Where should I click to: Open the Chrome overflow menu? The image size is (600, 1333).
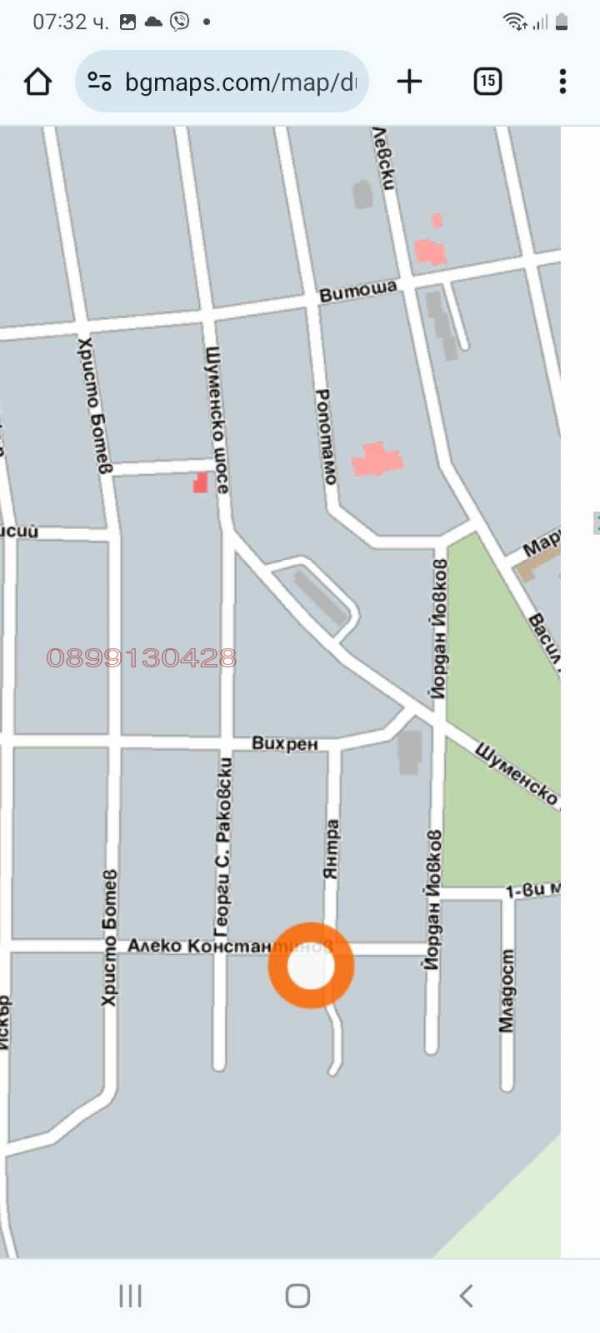[x=563, y=82]
